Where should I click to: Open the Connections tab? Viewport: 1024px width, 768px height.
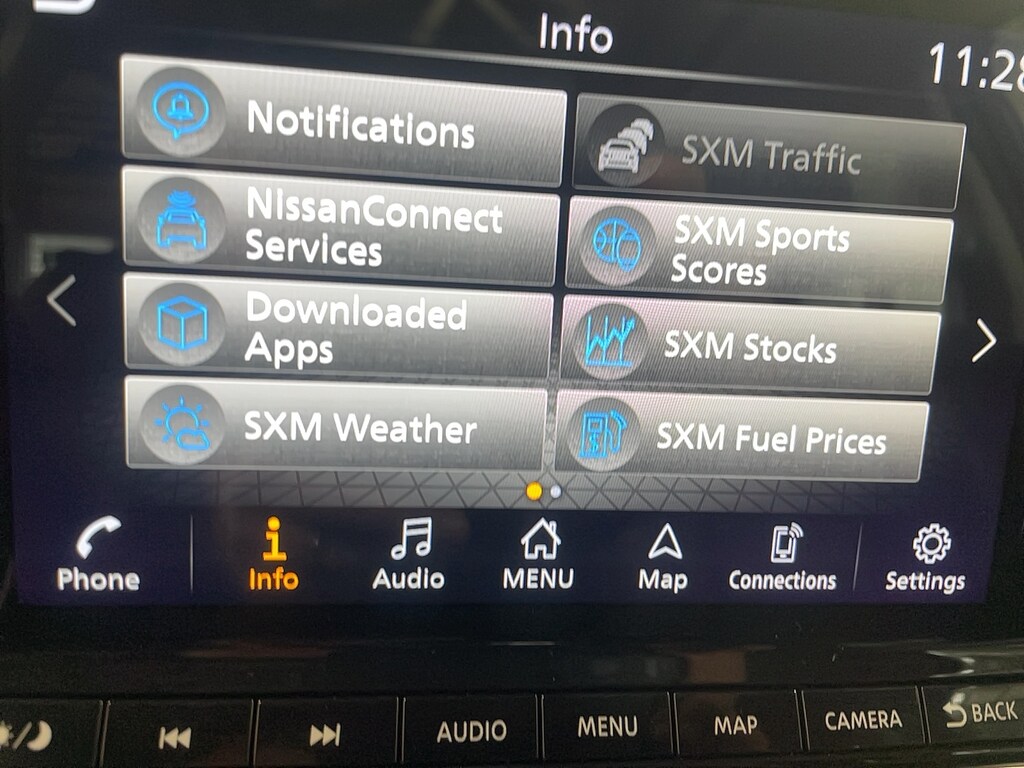coord(782,558)
